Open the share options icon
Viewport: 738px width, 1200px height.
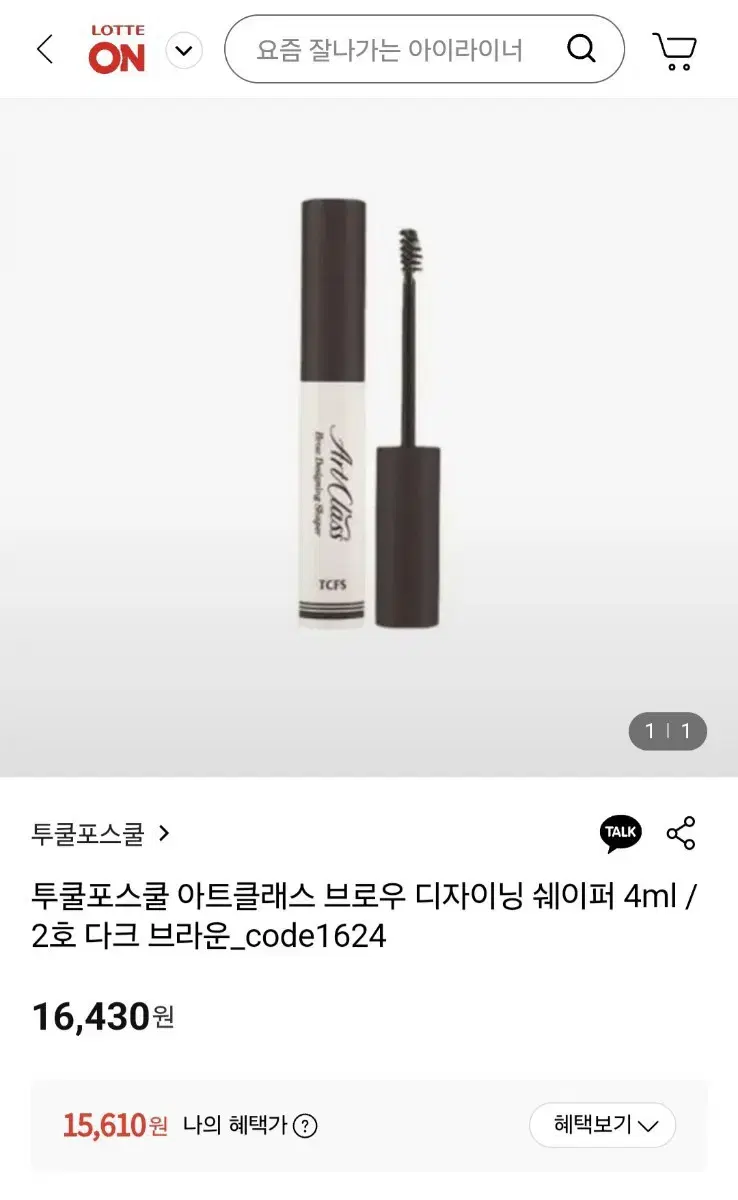(x=682, y=832)
